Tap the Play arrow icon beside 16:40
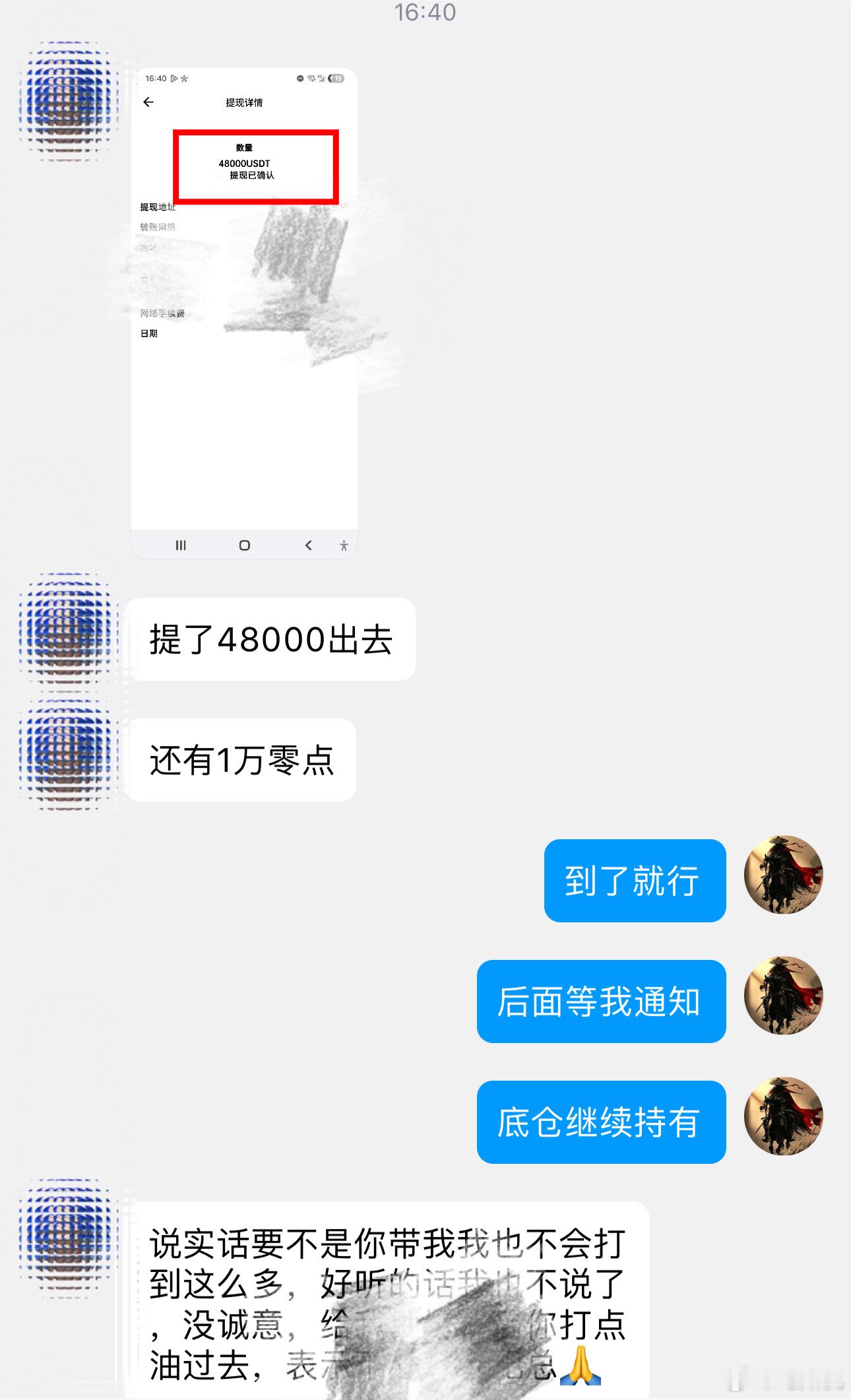The image size is (851, 1400). click(x=174, y=79)
